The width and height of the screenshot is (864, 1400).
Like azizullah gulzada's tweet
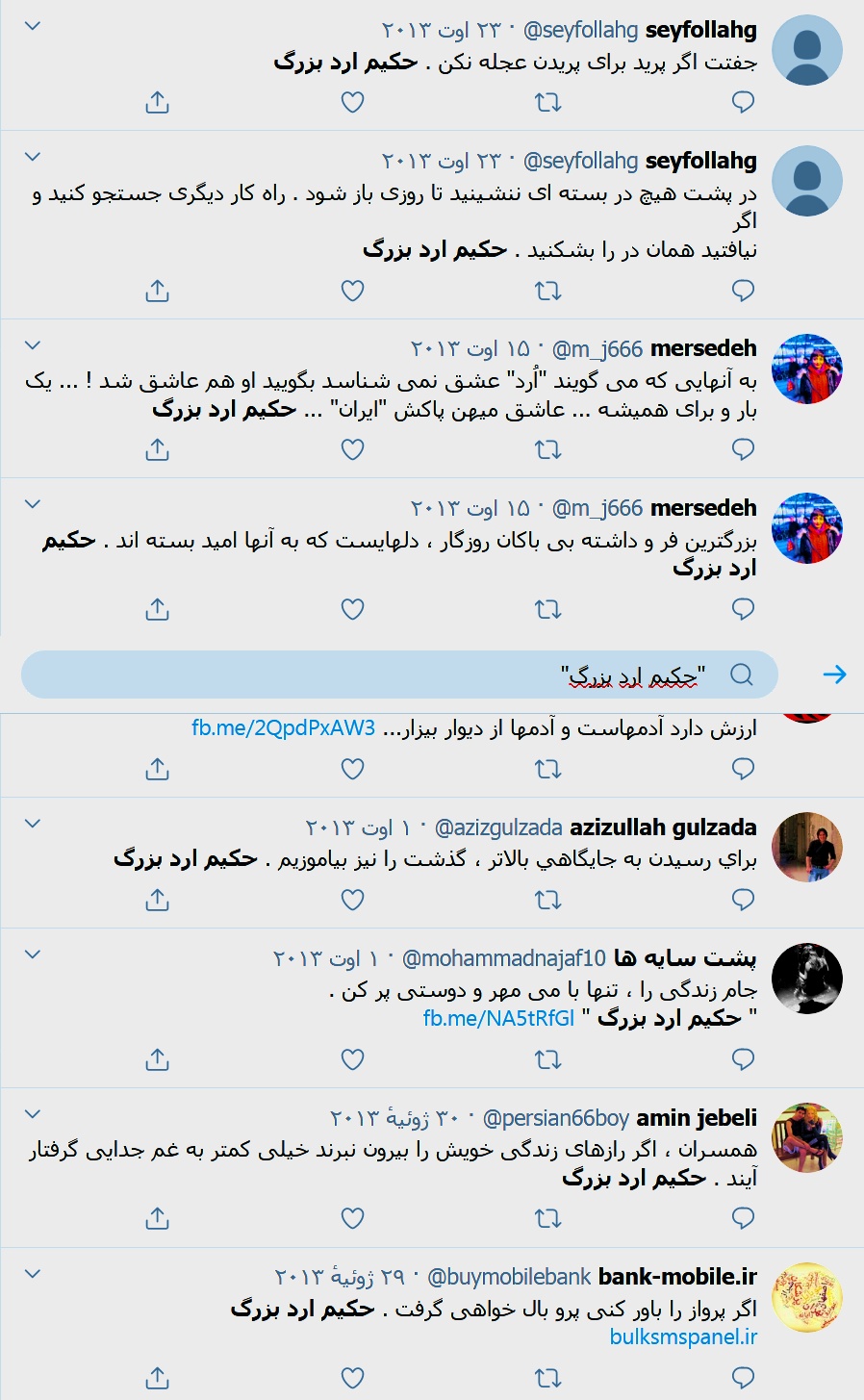click(x=353, y=900)
